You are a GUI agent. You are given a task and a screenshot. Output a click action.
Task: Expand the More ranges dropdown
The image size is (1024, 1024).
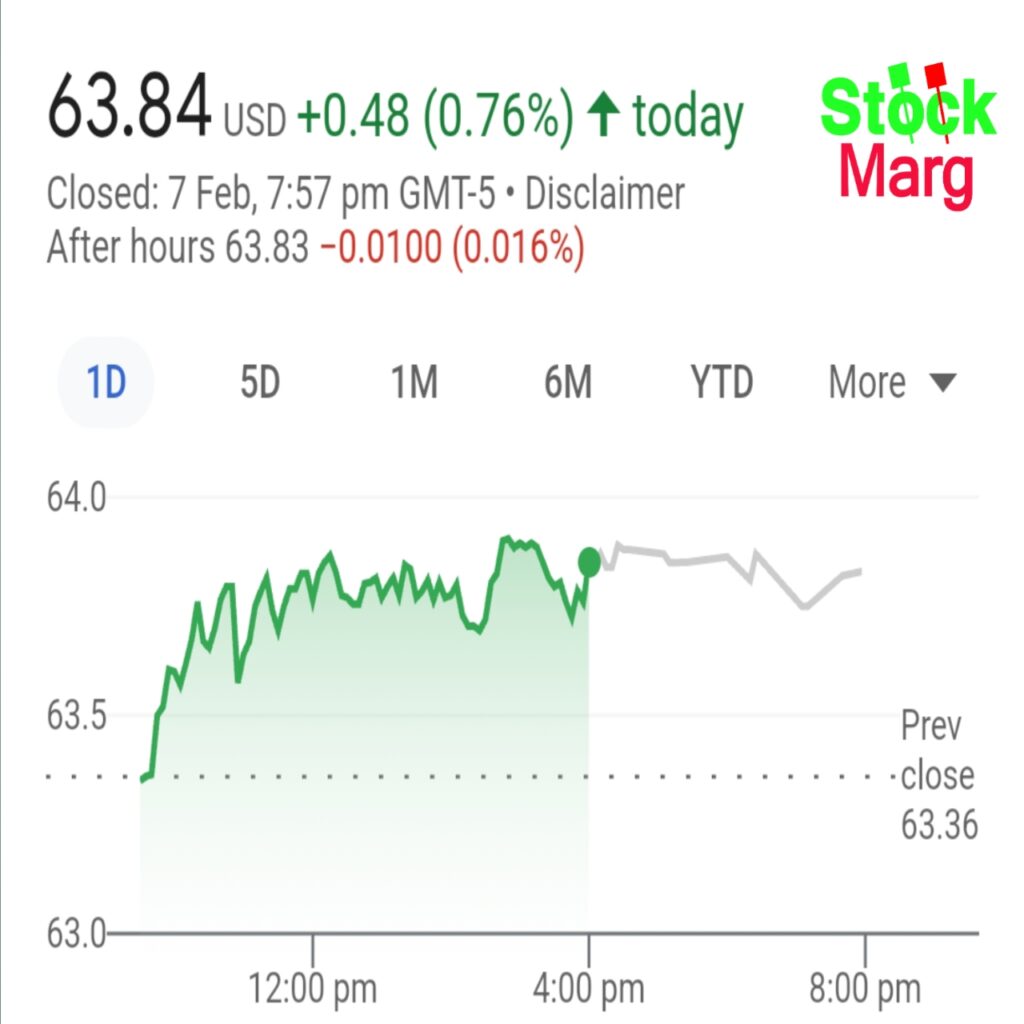(892, 383)
